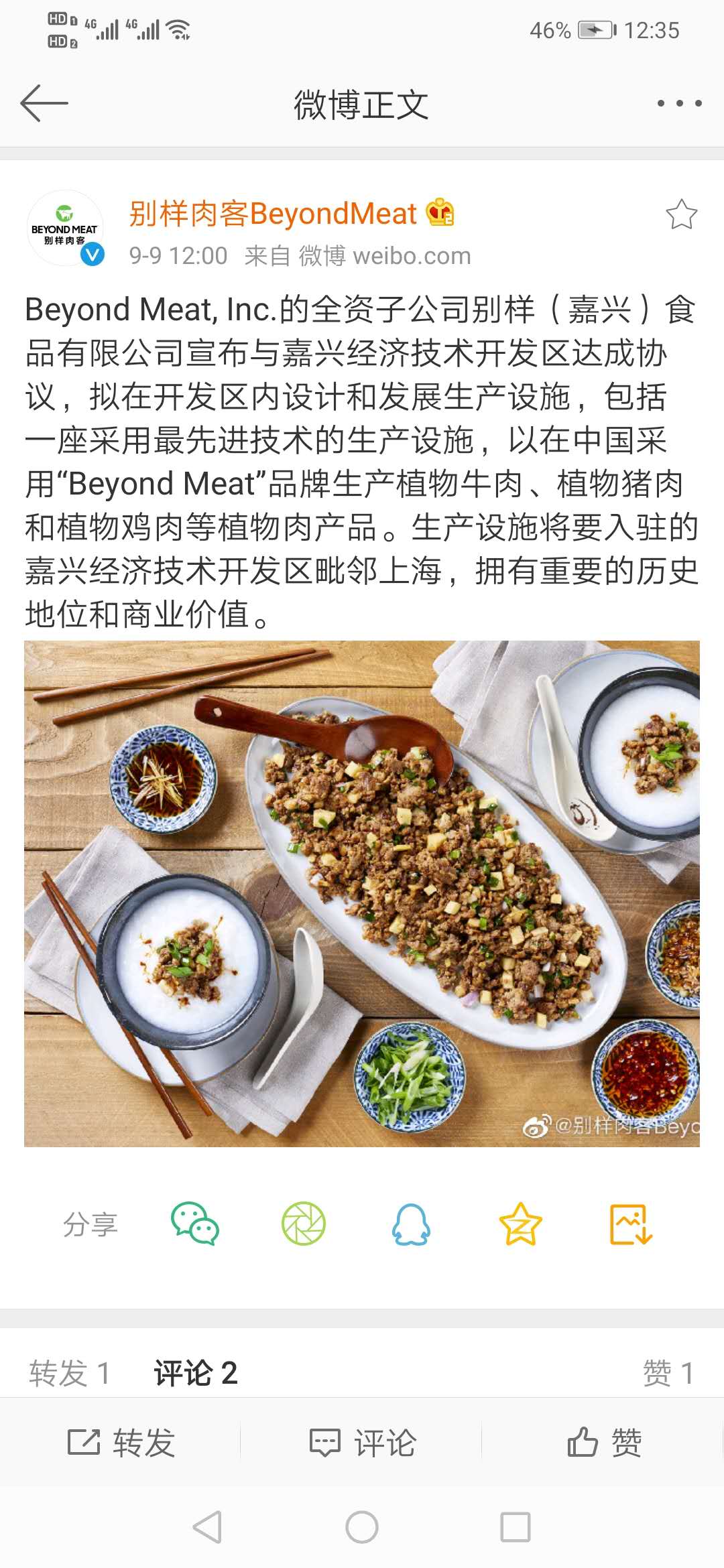The height and width of the screenshot is (1568, 724).
Task: Share via the green shutter icon
Action: (304, 1224)
